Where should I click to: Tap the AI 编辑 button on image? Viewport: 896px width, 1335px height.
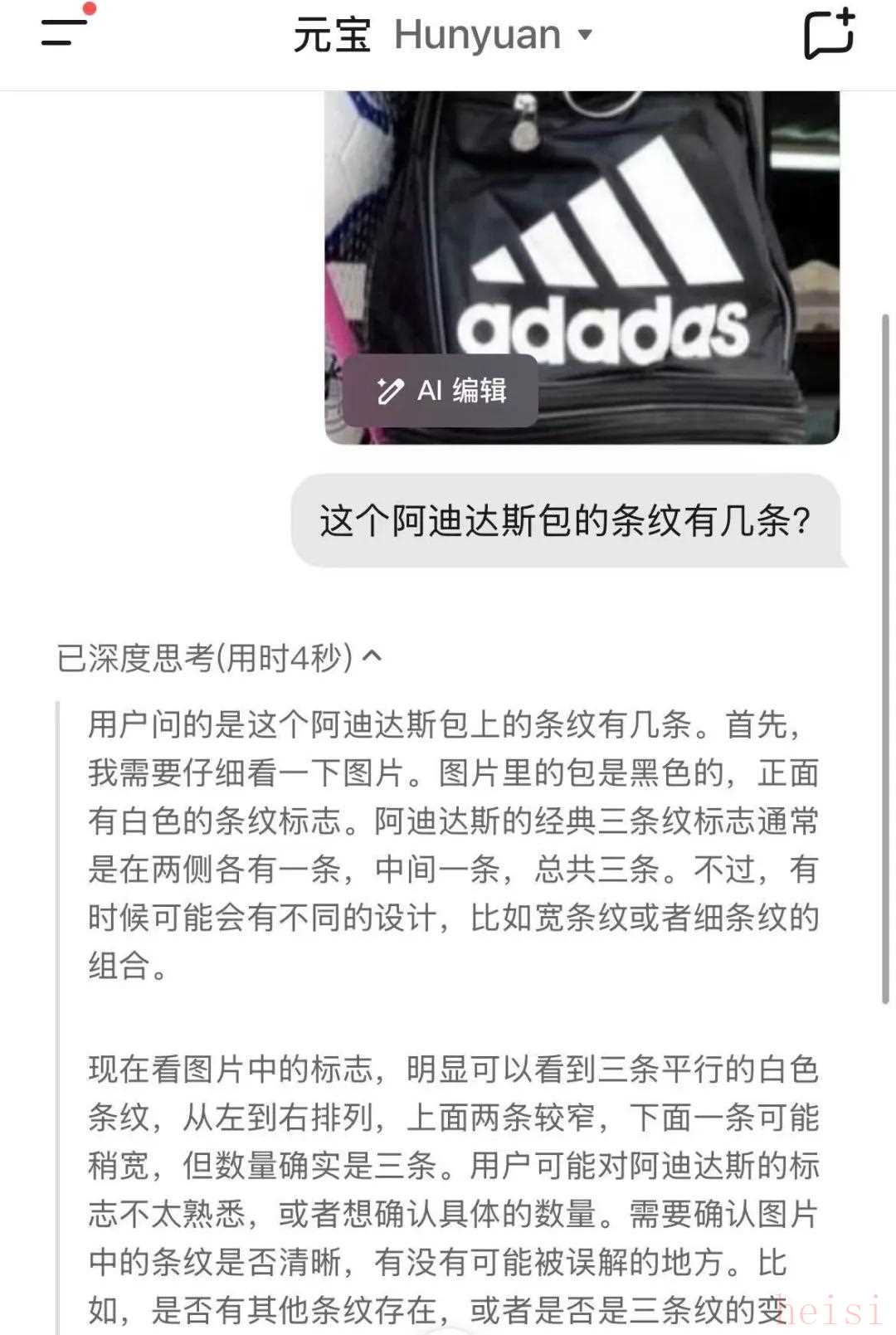click(441, 391)
